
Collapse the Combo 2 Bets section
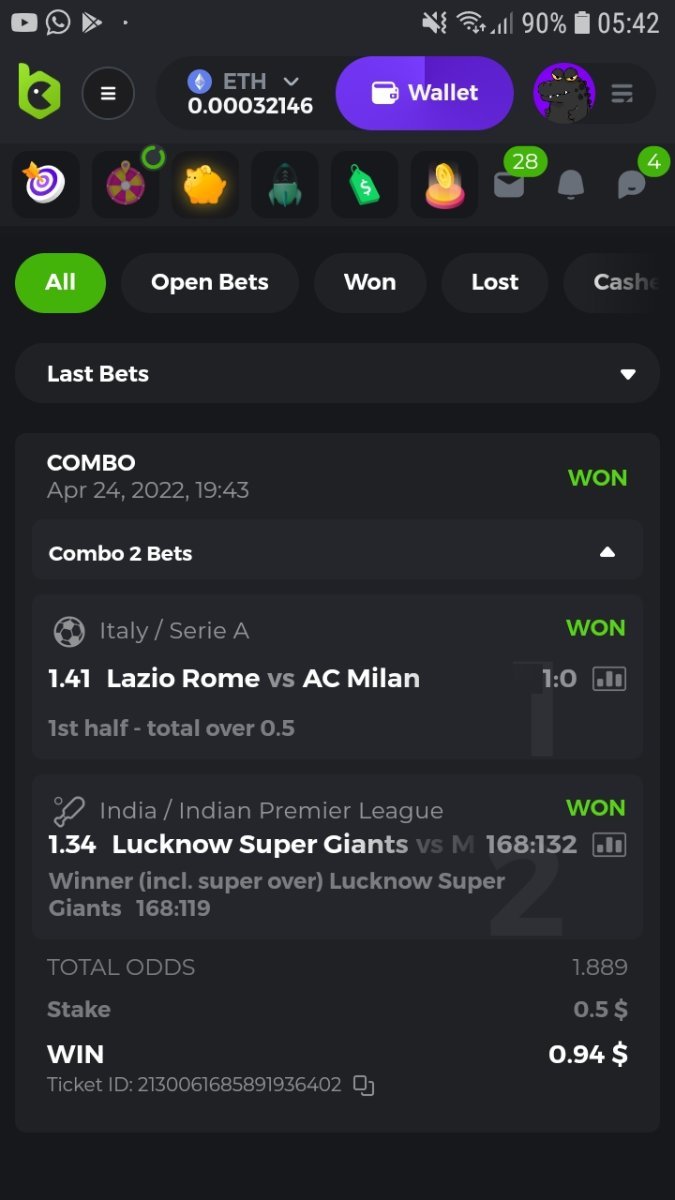click(x=607, y=553)
